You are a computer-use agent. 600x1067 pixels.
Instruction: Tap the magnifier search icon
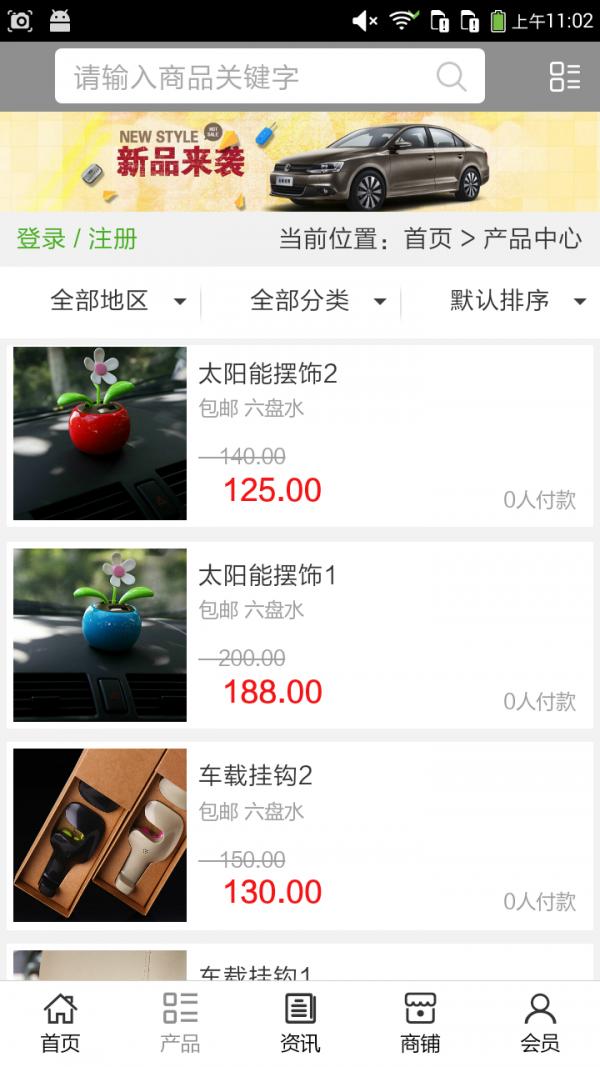[451, 77]
